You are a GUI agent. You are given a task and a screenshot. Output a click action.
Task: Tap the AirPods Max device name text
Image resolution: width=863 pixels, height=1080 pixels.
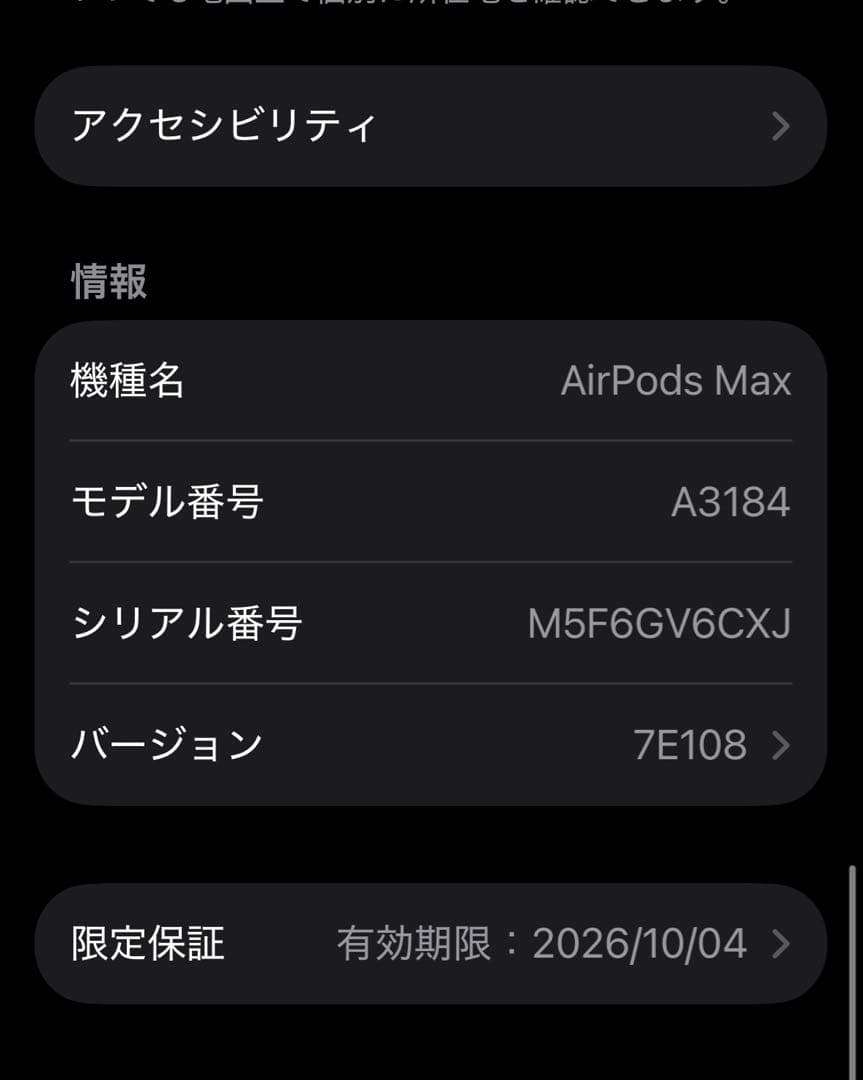tap(677, 381)
